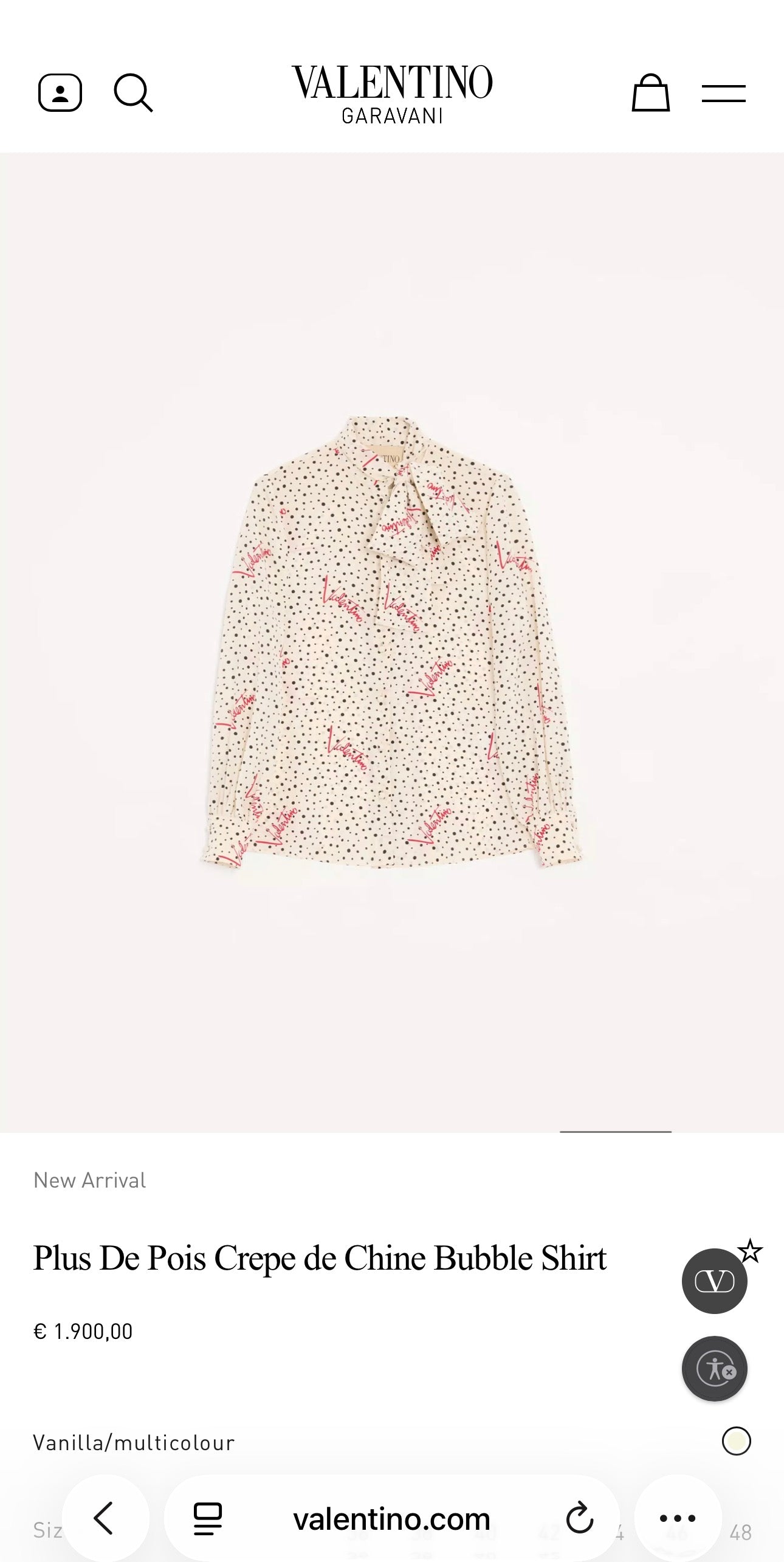This screenshot has width=784, height=1562.
Task: Open the account profile icon
Action: pos(60,93)
